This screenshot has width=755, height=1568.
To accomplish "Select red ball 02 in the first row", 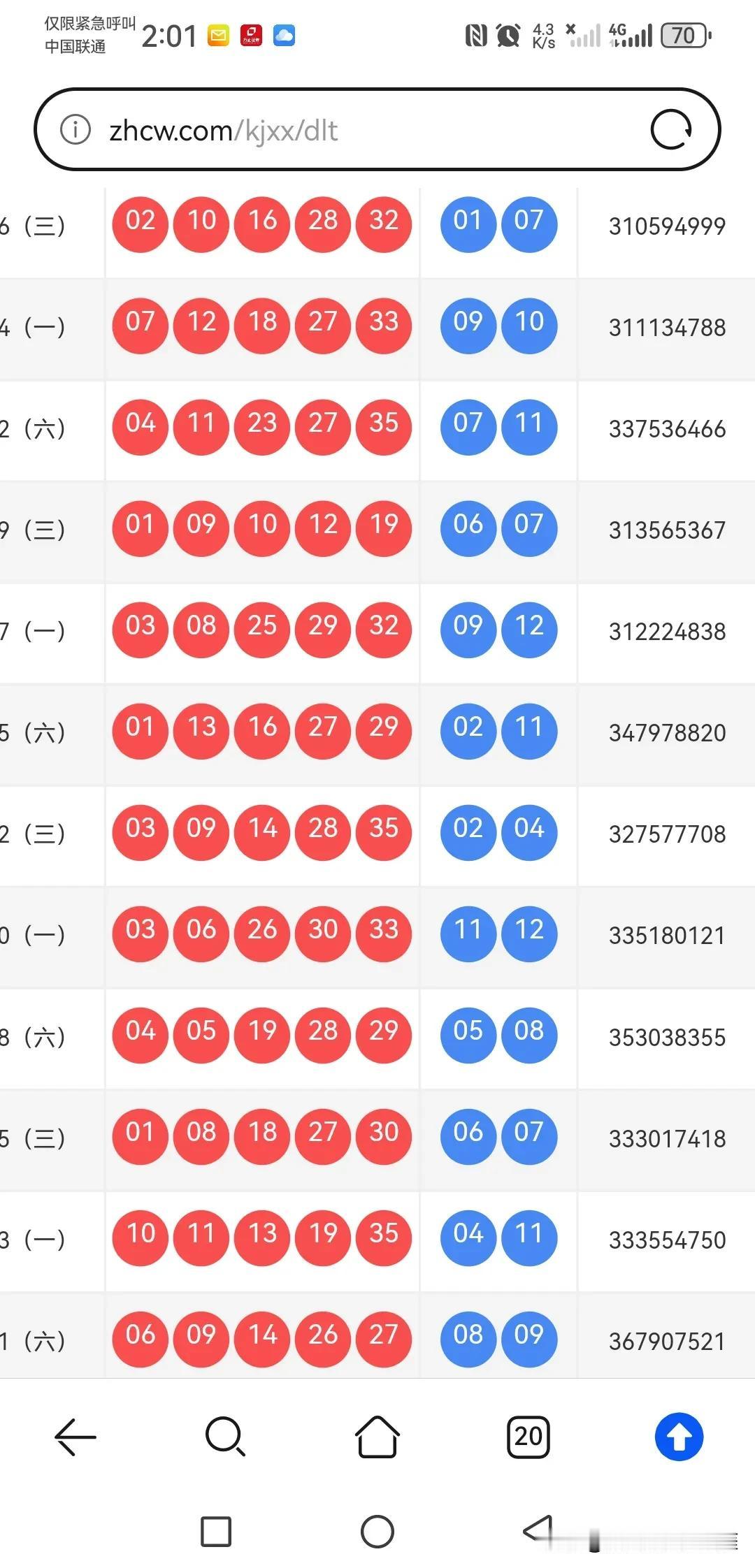I will click(140, 224).
